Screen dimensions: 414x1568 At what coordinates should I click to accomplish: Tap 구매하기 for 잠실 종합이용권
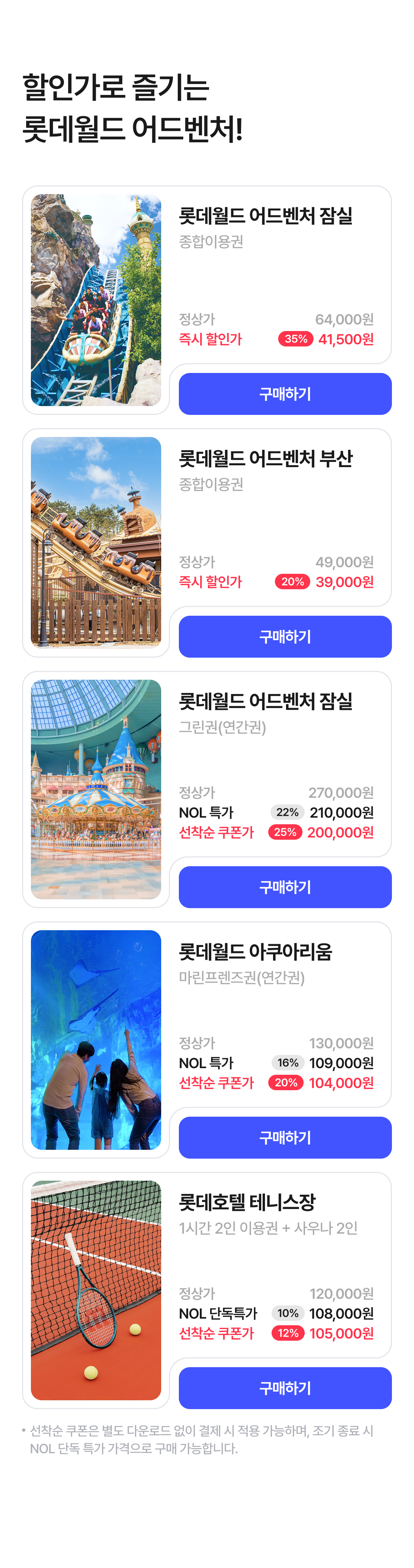[285, 394]
